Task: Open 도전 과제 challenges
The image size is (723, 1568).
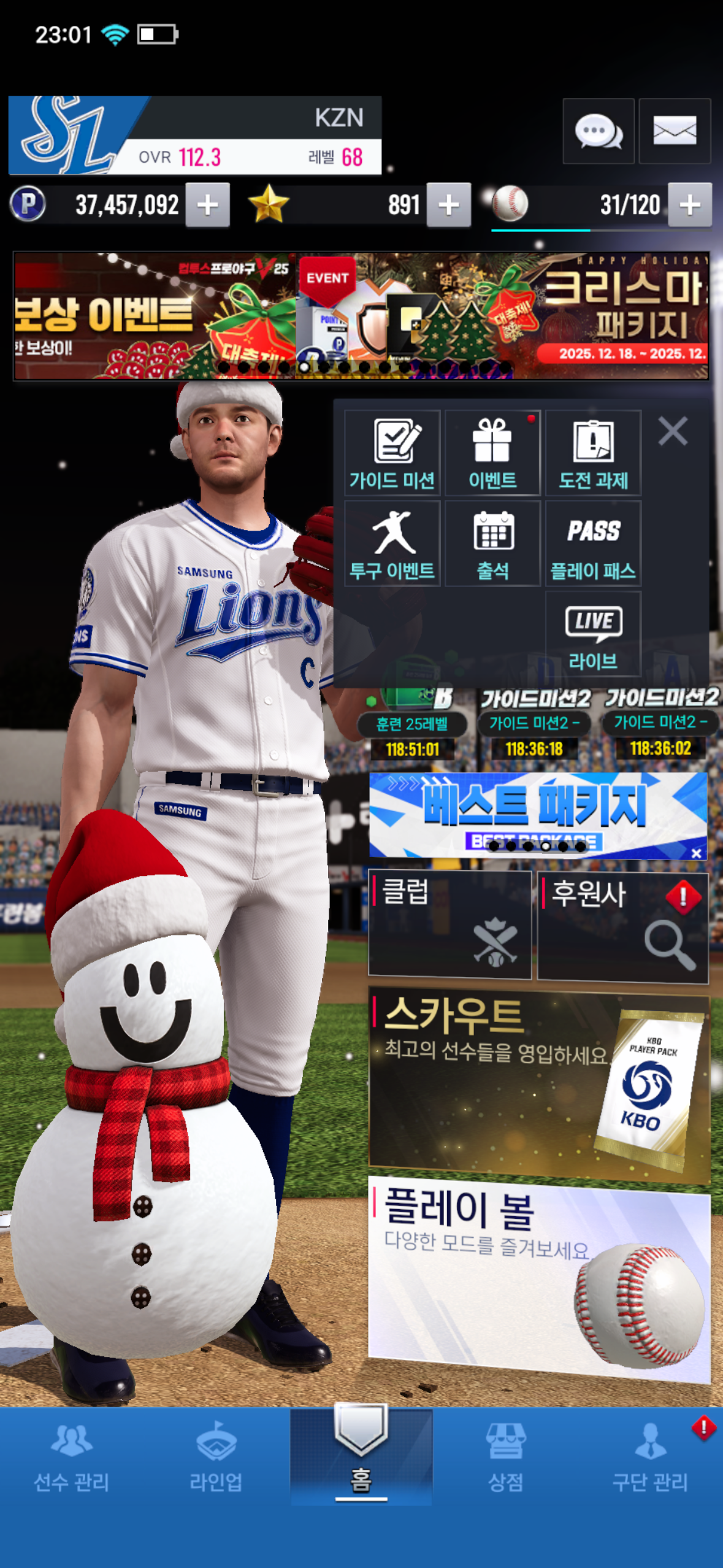Action: point(593,453)
